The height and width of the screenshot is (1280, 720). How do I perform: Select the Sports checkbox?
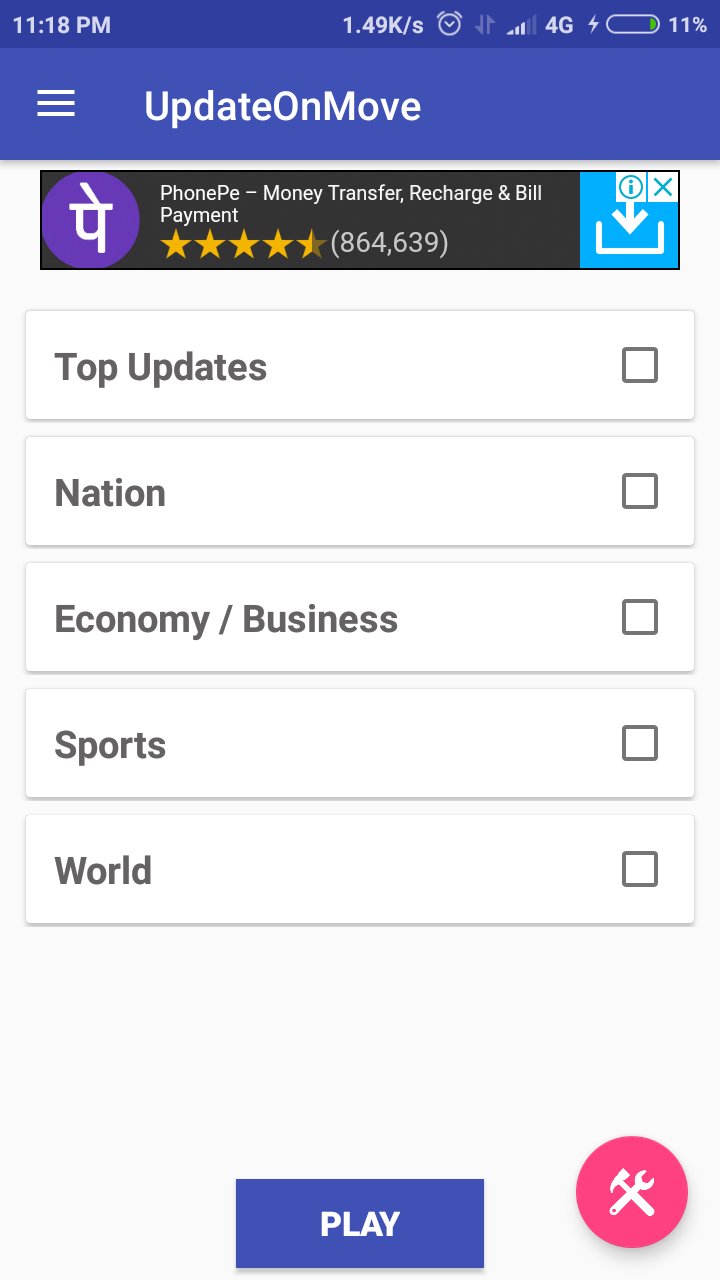tap(640, 743)
